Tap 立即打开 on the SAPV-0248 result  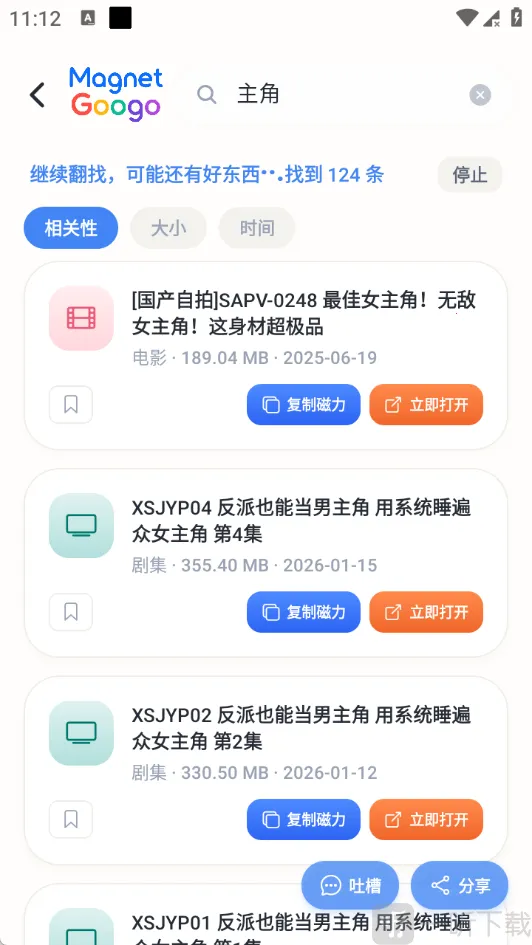[x=426, y=404]
